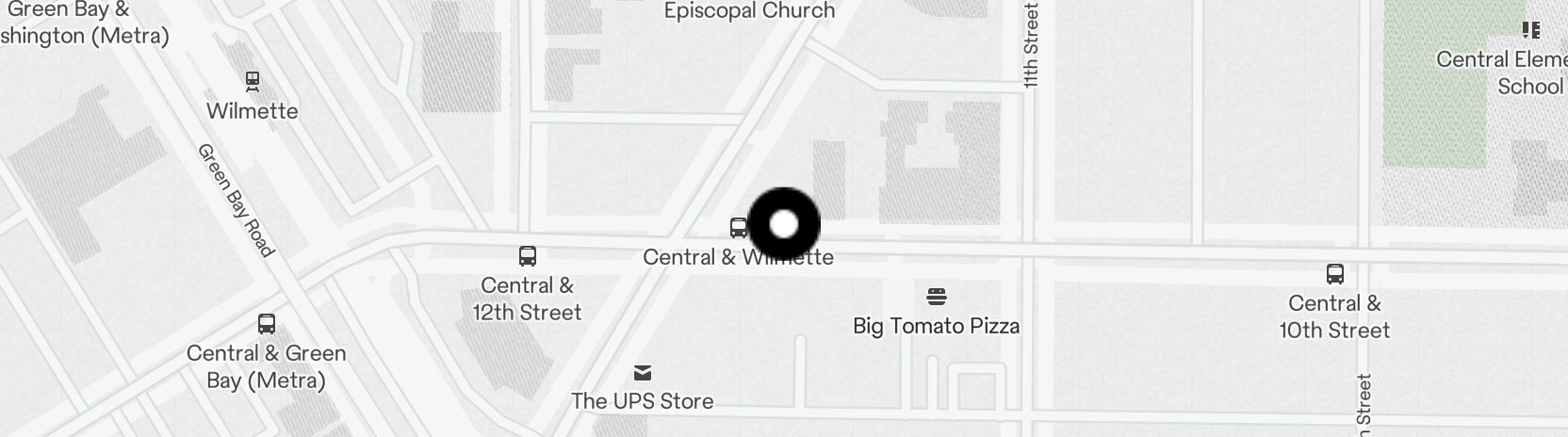Tap The UPS Store marker
Viewport: 1568px width, 437px height.
643,373
